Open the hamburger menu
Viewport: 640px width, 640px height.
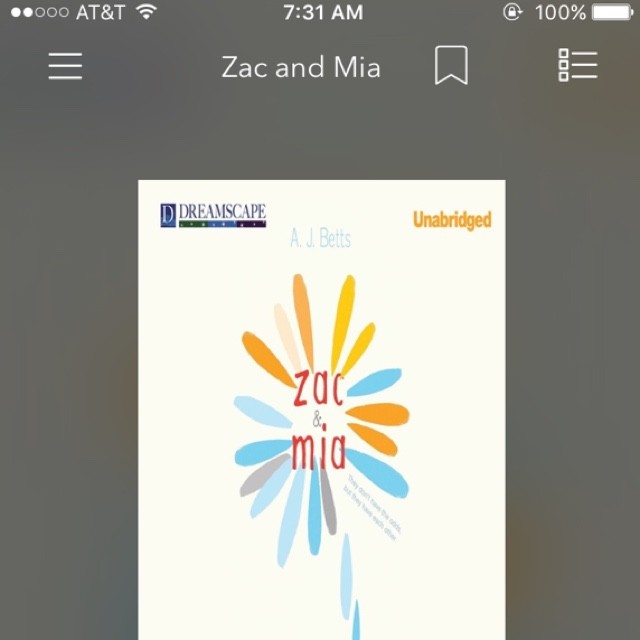[66, 66]
